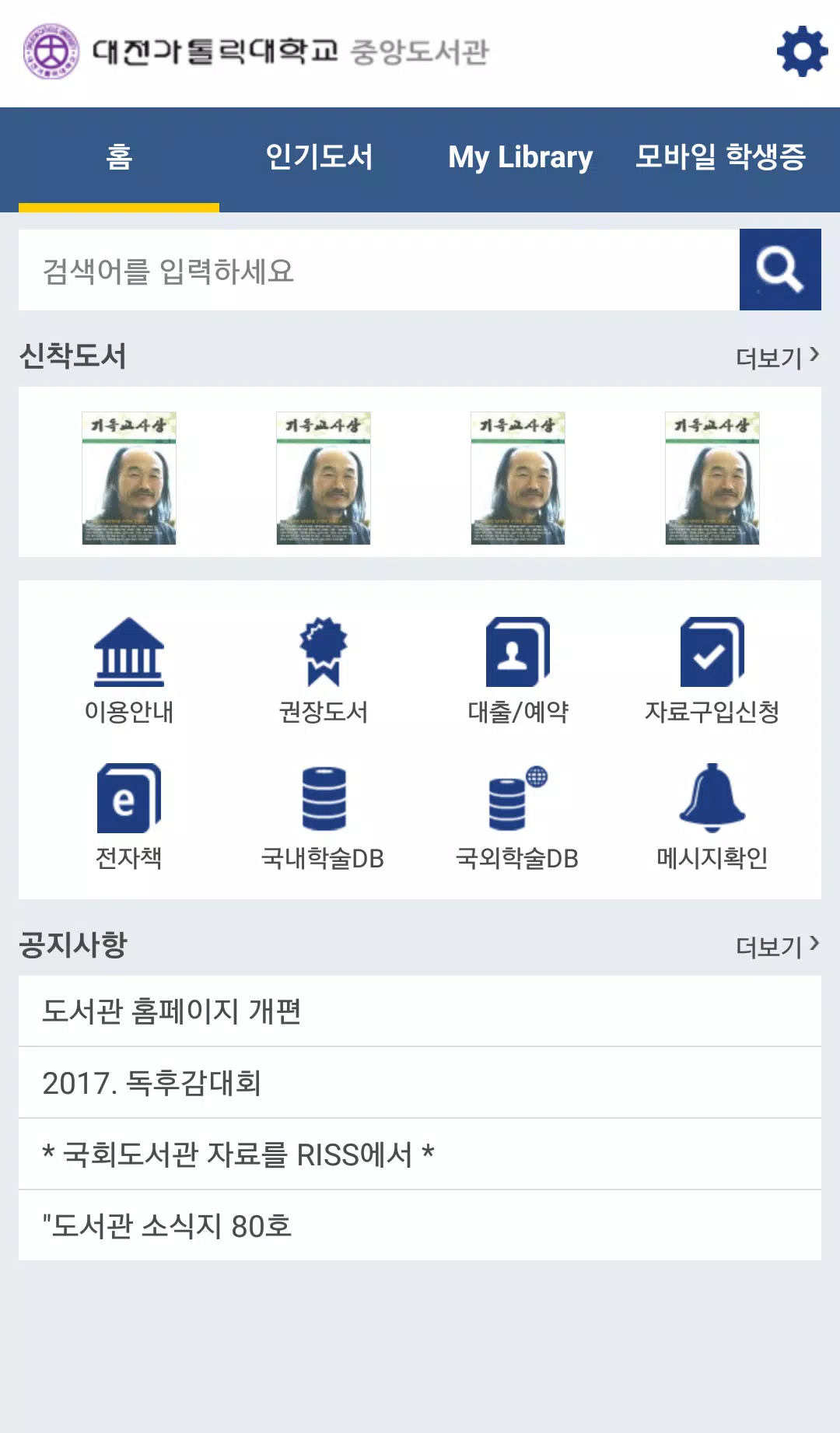Open notice 국회도서관 자료를 RISS에서
The width and height of the screenshot is (840, 1433).
[x=420, y=1154]
